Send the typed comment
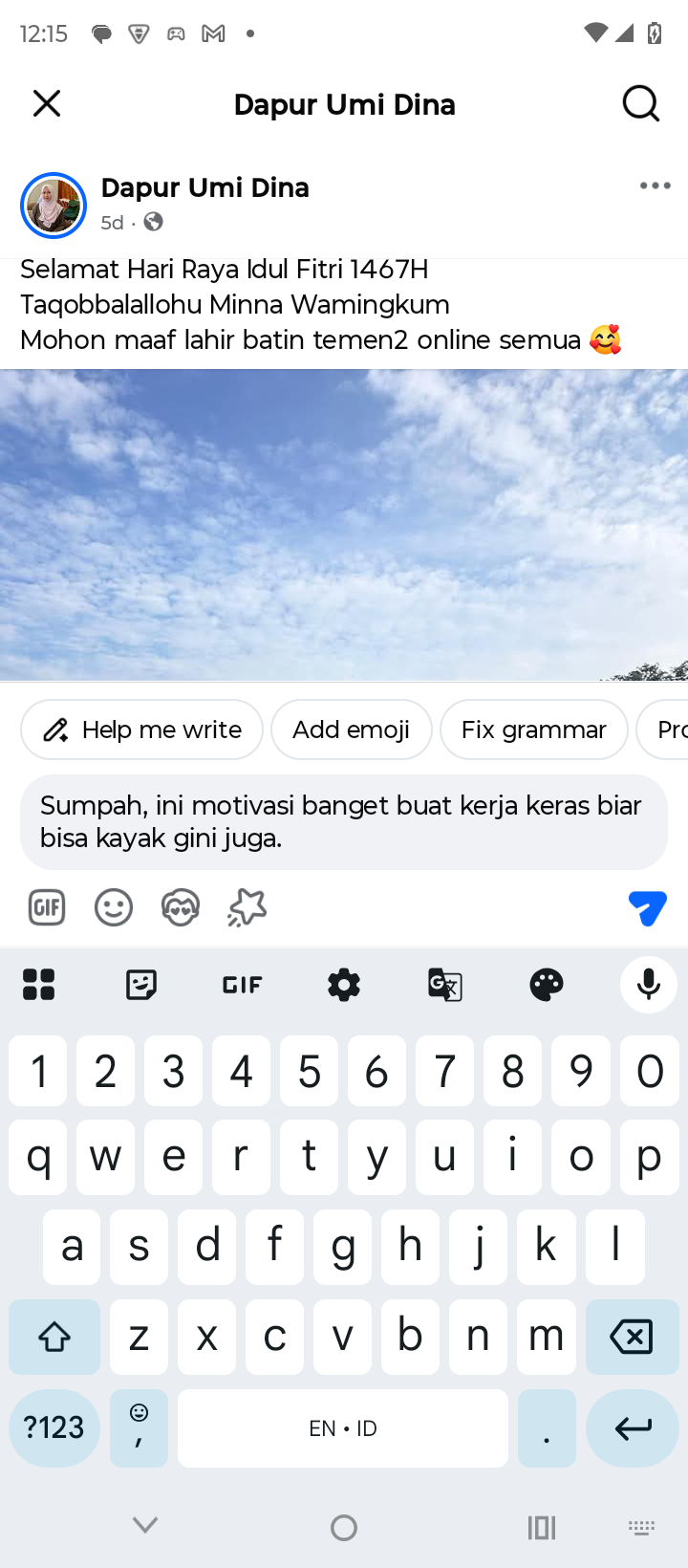This screenshot has height=1568, width=688. tap(647, 907)
